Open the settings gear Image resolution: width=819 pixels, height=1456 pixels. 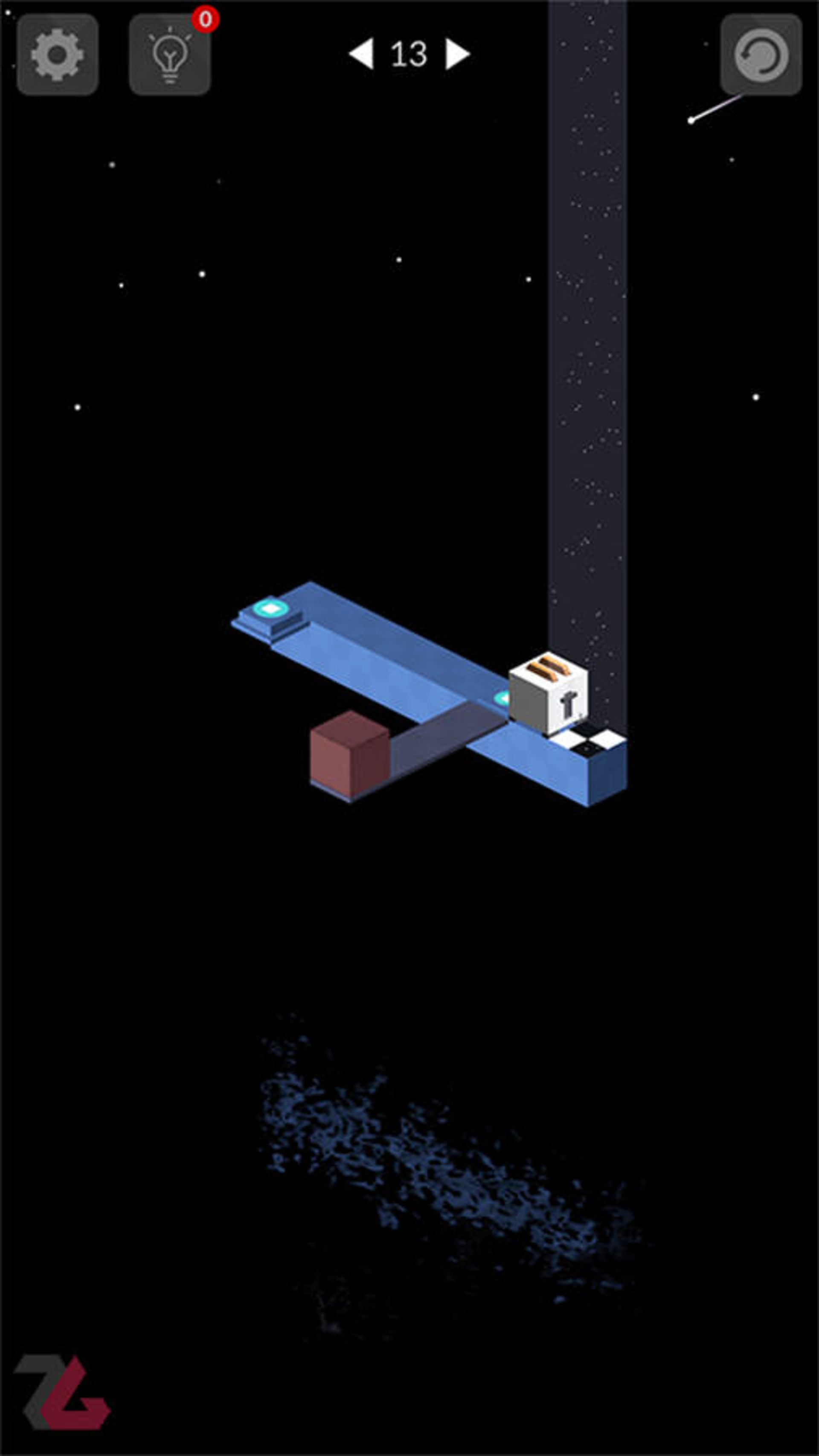pos(57,55)
